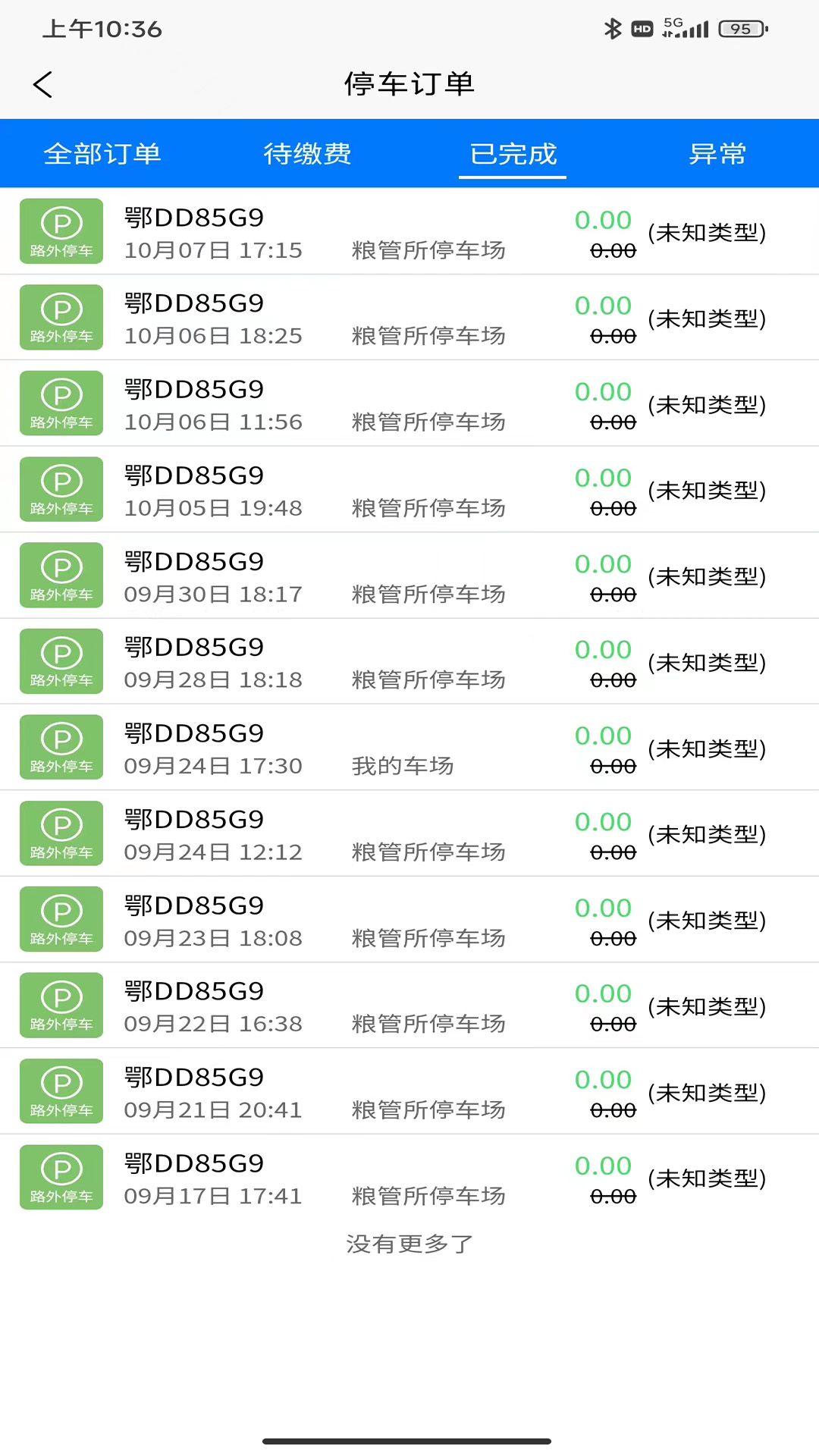Open the order dated 09月23日 18:08
This screenshot has height=1456, width=819.
click(x=409, y=919)
